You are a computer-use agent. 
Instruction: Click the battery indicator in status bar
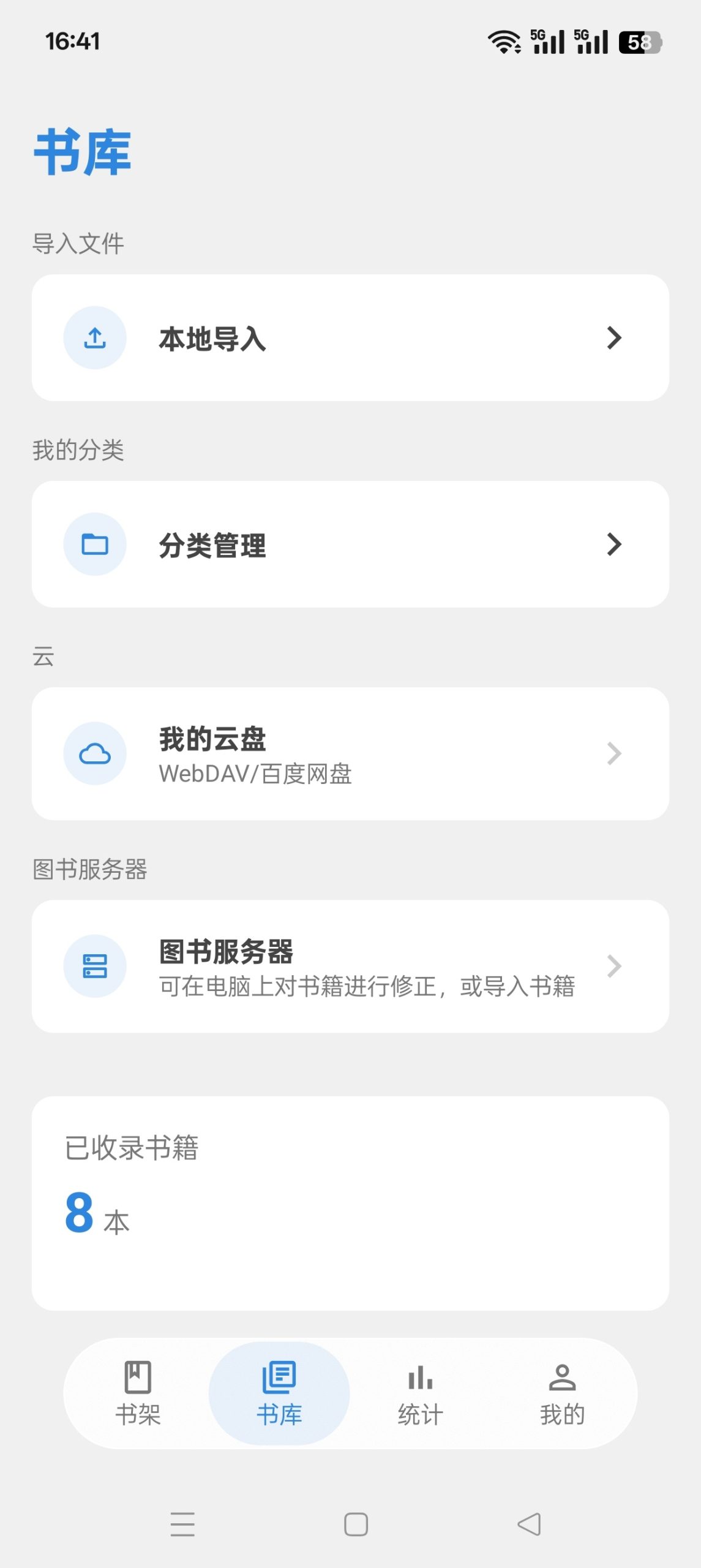639,42
